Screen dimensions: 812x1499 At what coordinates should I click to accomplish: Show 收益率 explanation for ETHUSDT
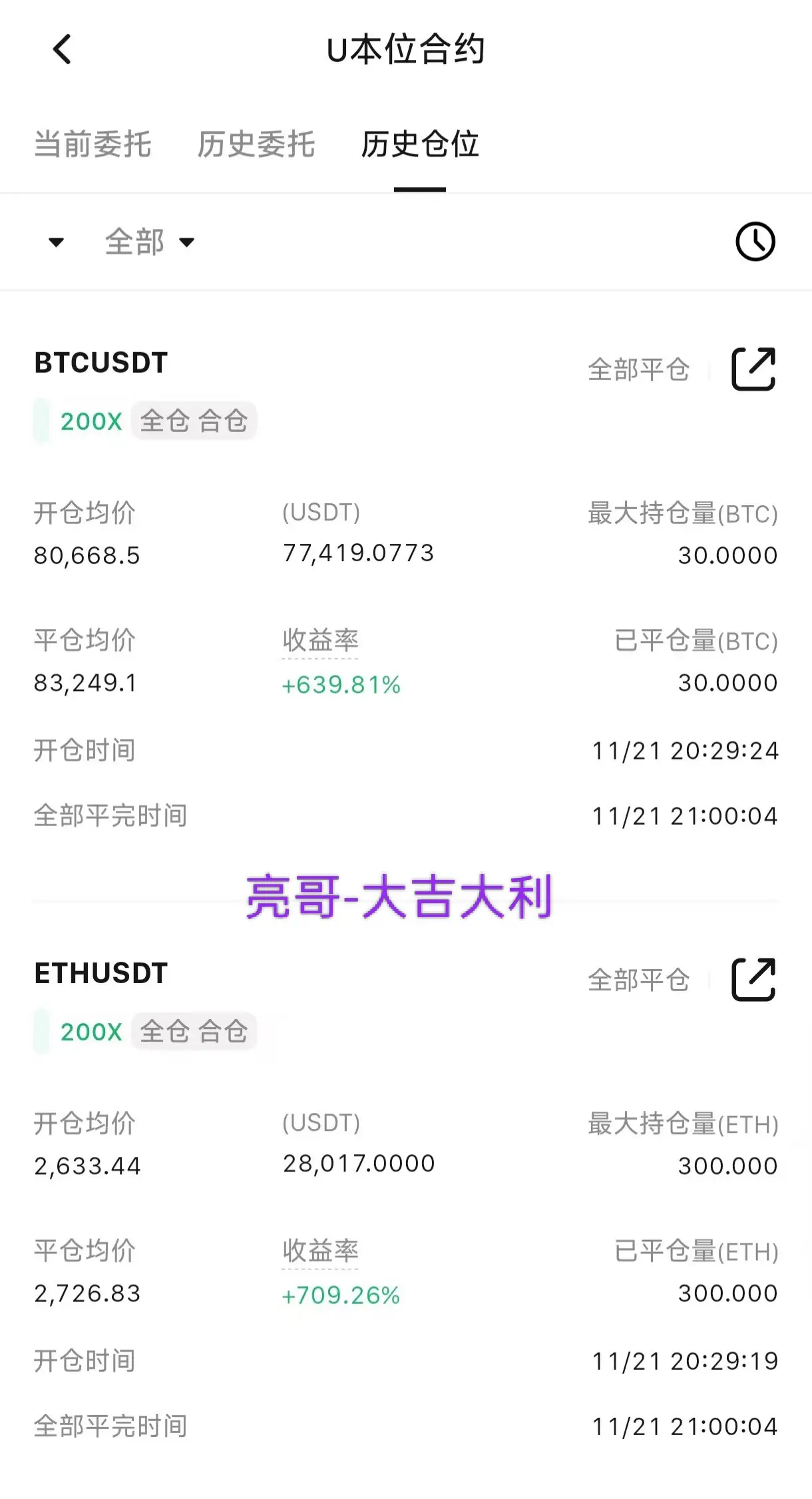click(x=320, y=1251)
